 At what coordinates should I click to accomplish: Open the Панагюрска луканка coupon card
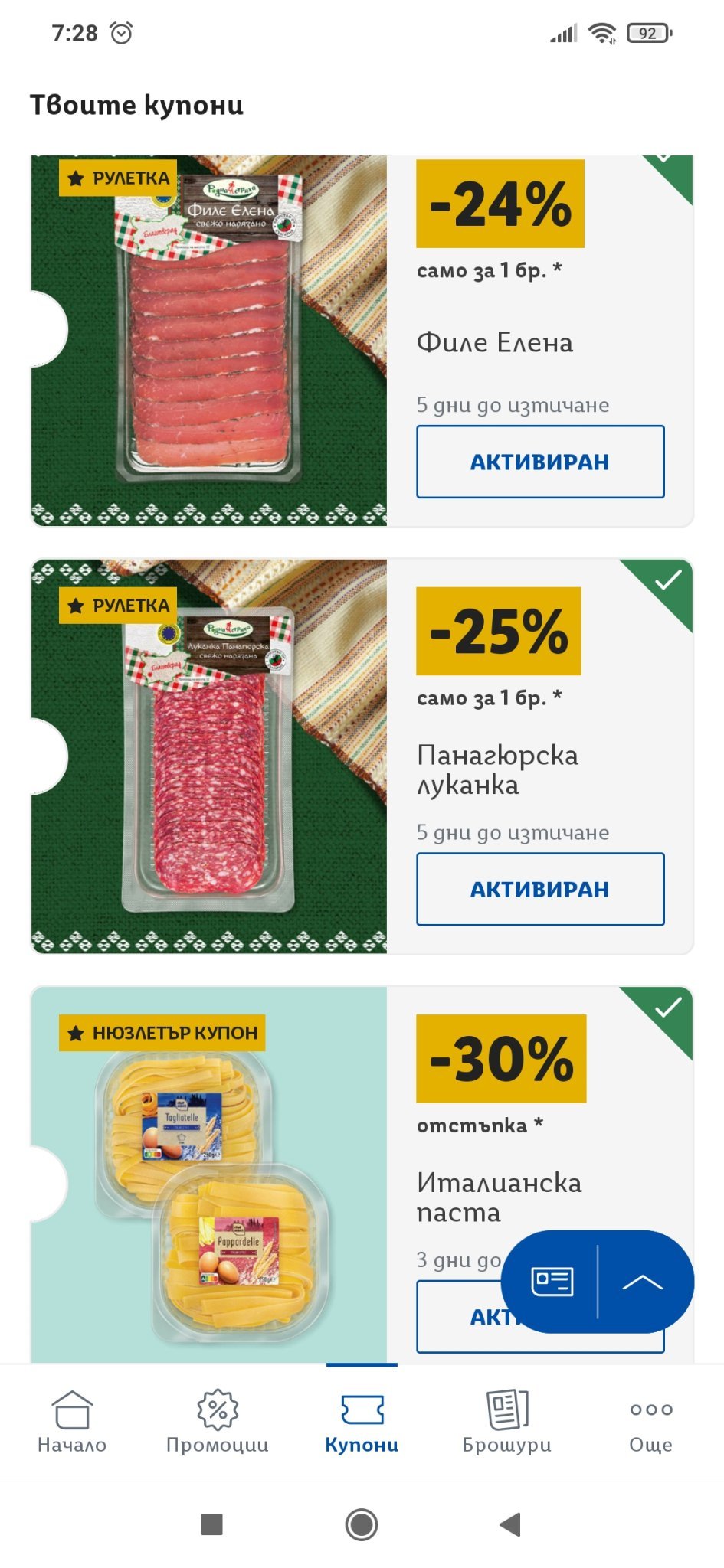(x=362, y=756)
